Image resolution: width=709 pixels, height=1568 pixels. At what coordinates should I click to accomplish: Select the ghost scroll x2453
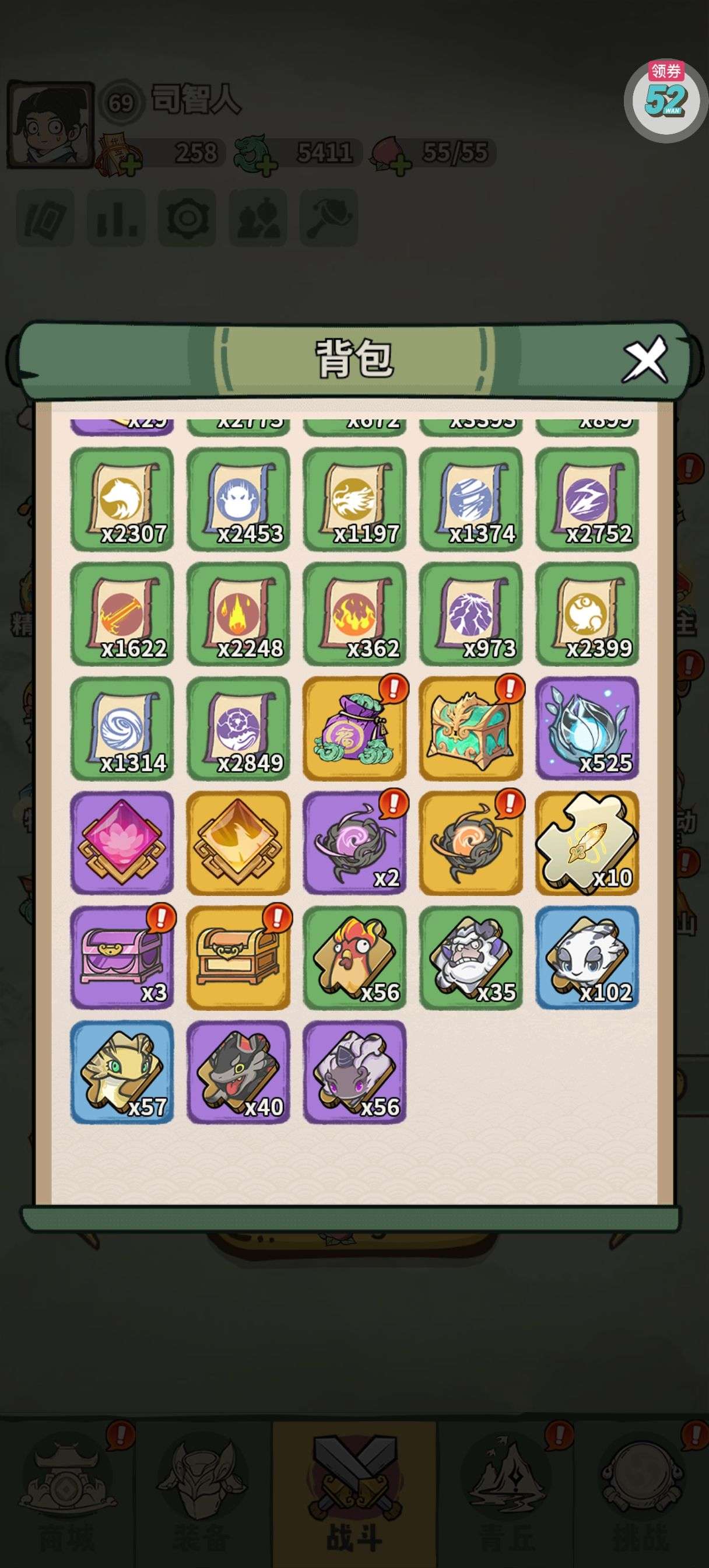(x=238, y=499)
